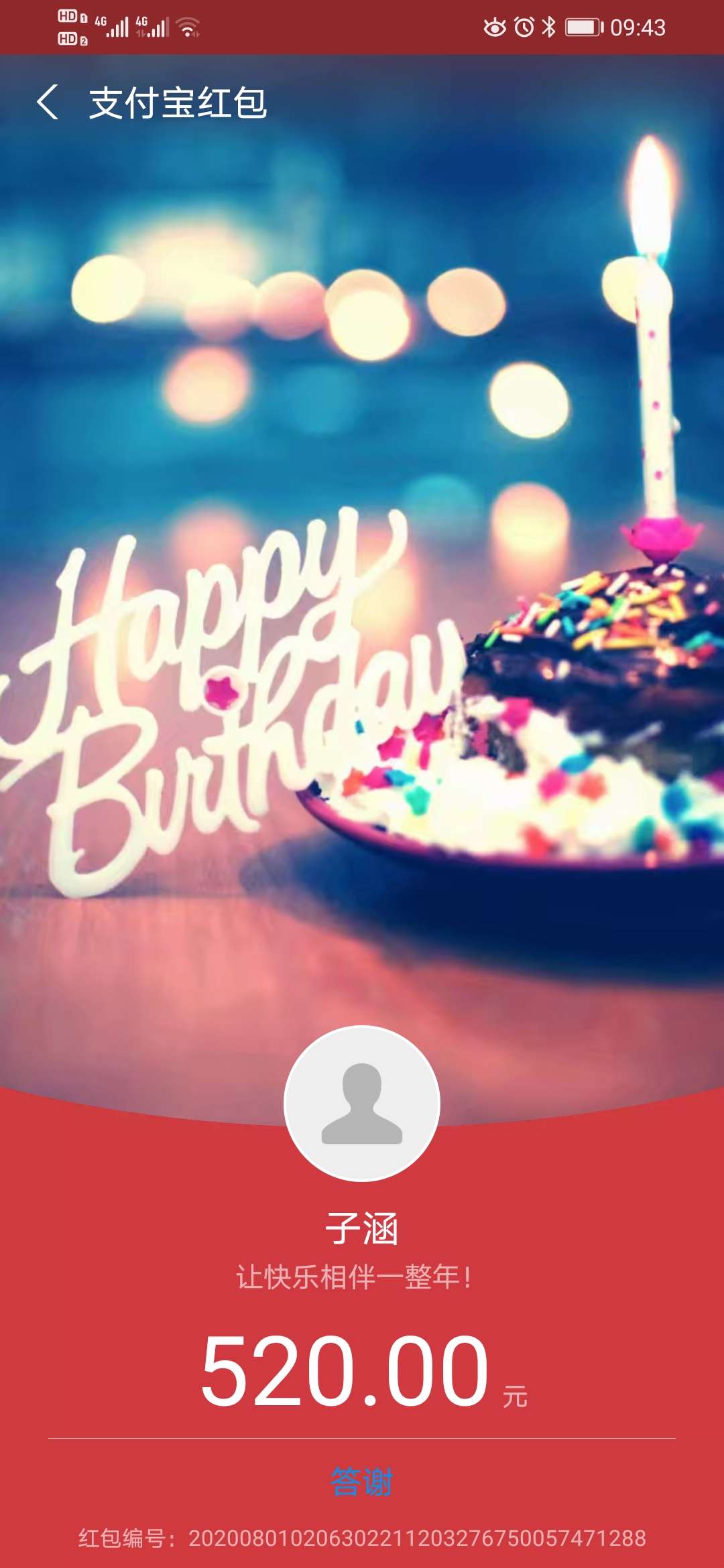Viewport: 724px width, 1568px height.
Task: Go back from 支付宝红包 page
Action: click(47, 103)
